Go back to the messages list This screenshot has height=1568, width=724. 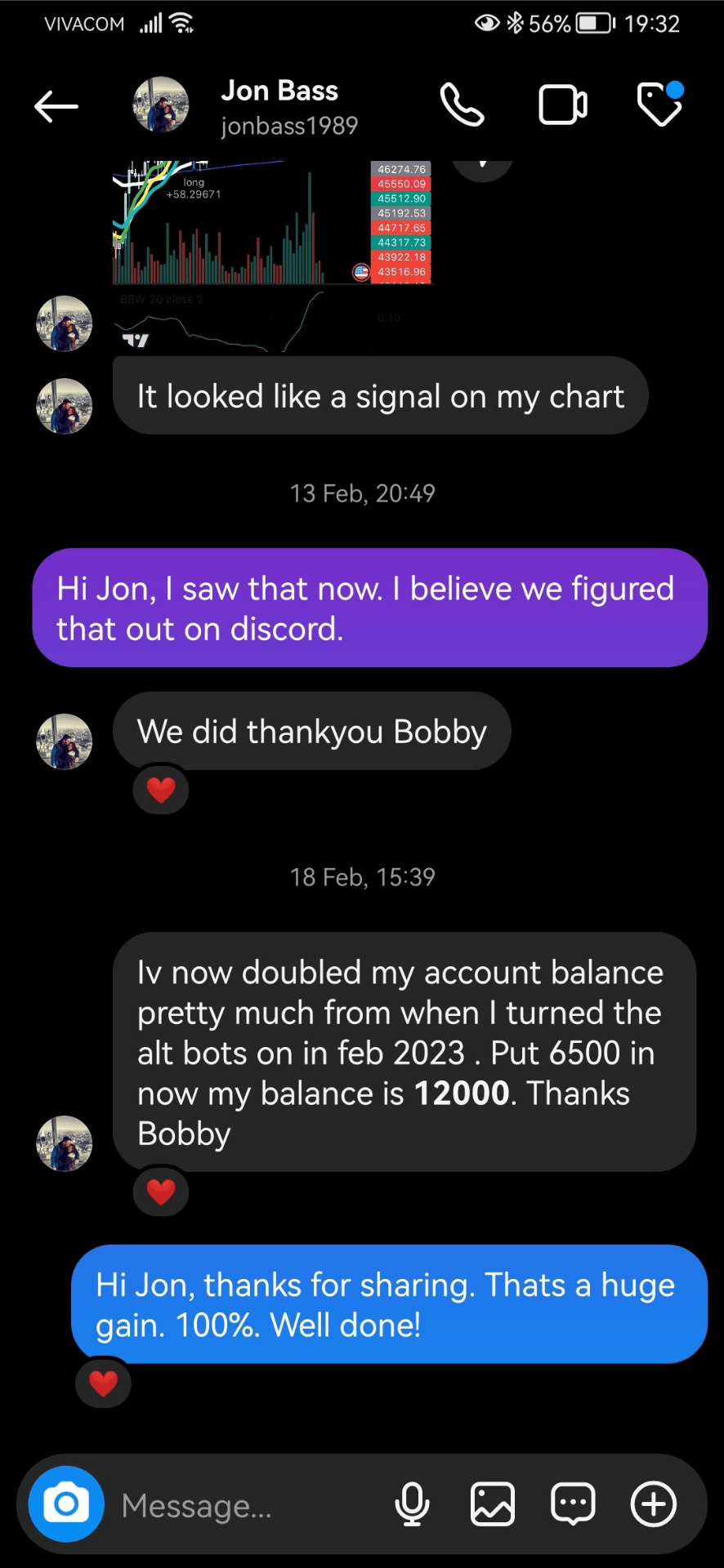coord(56,106)
